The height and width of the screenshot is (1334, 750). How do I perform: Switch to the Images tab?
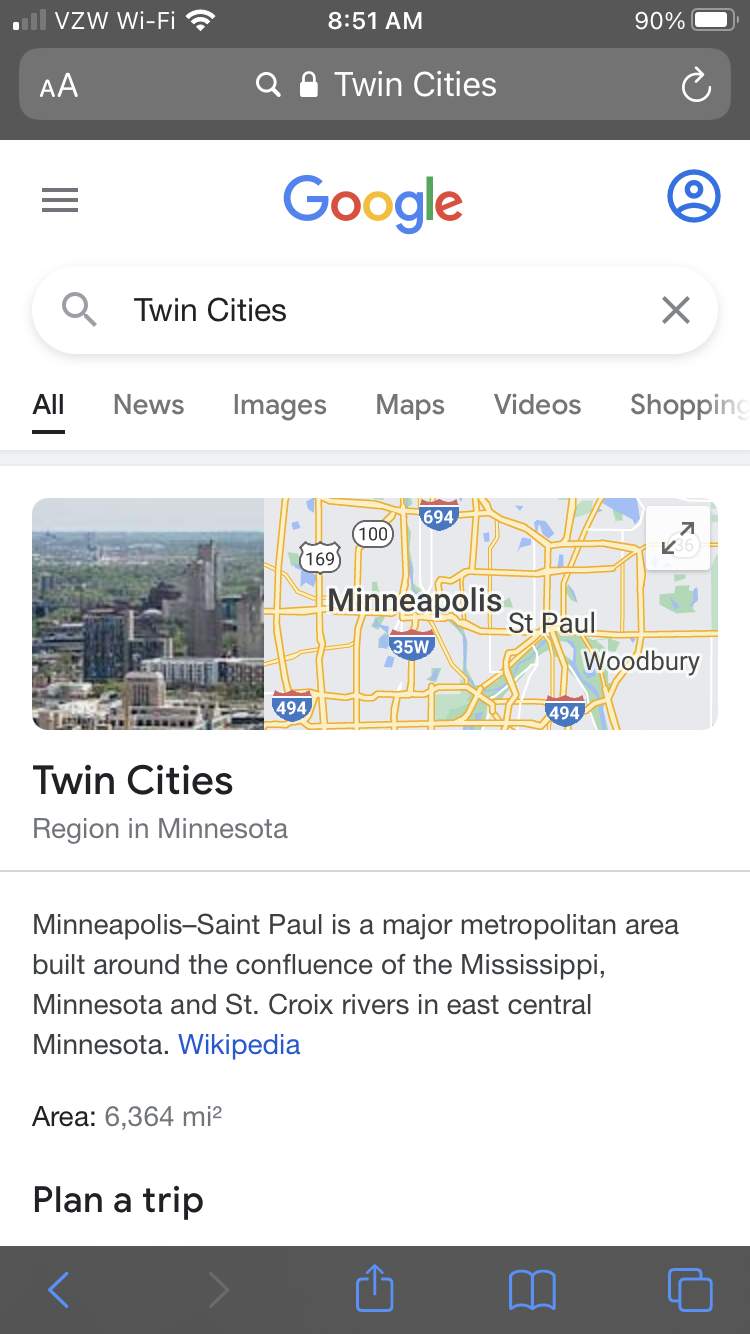(279, 405)
